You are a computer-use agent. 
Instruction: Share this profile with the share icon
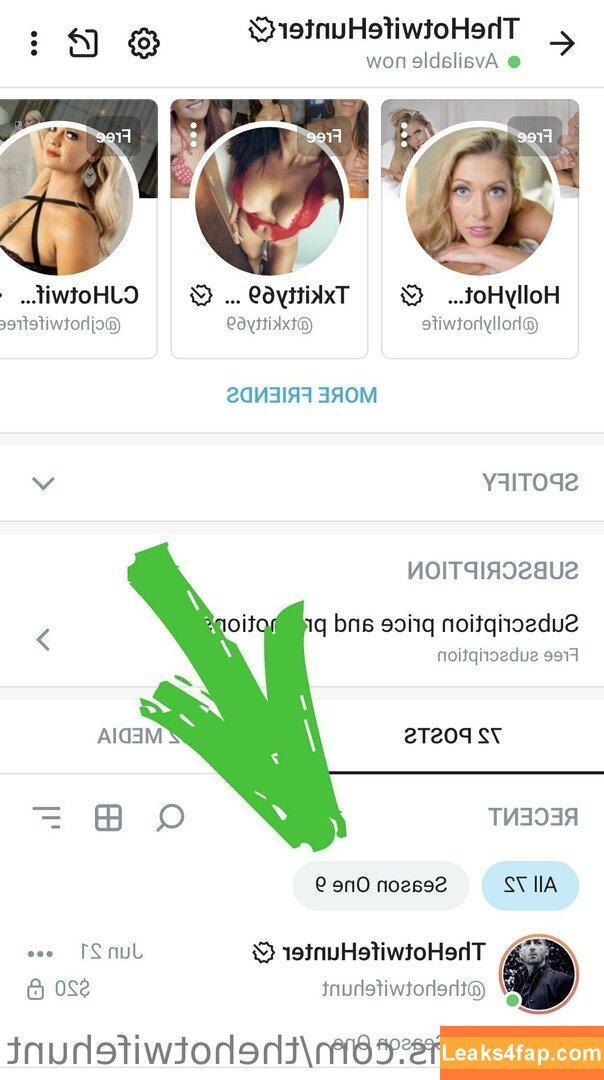pos(83,43)
